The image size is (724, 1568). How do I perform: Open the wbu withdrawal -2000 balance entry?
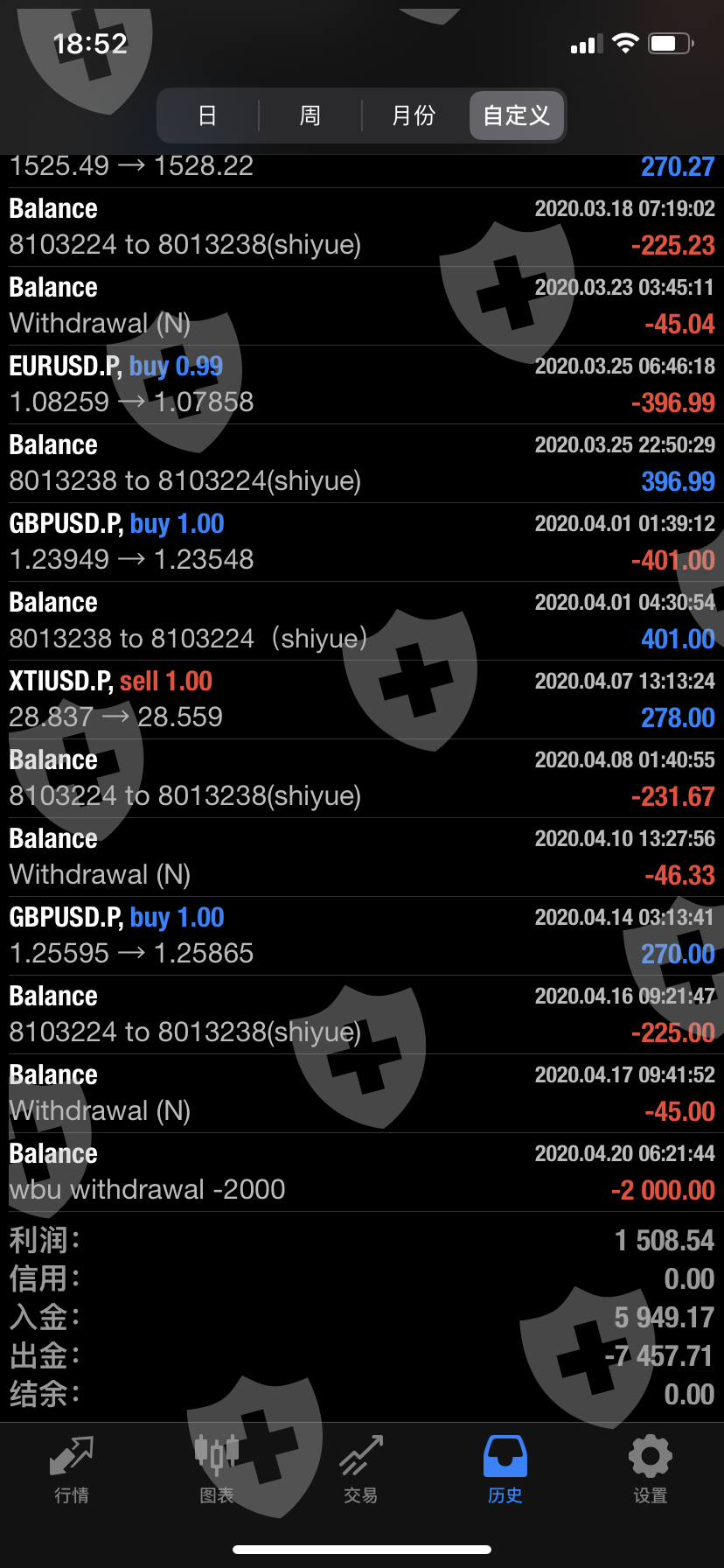[362, 1172]
